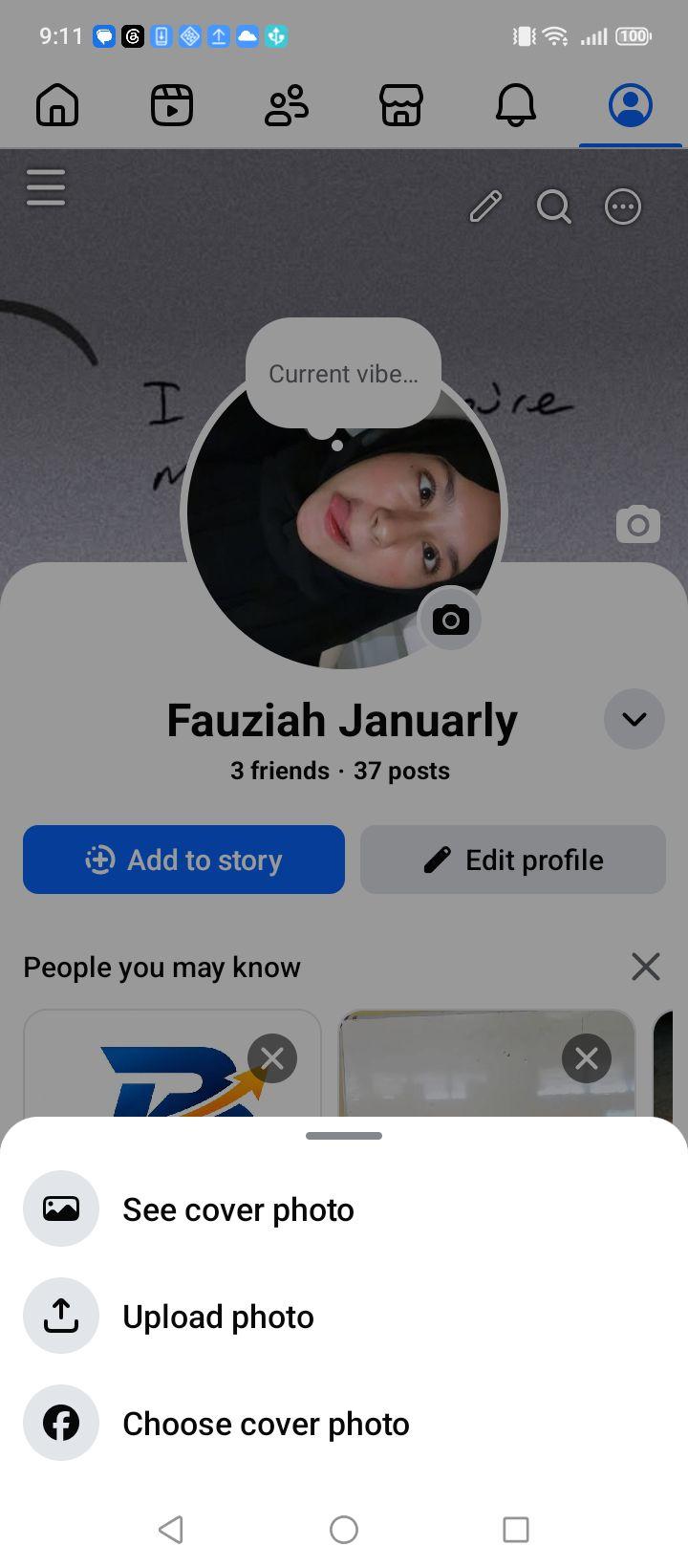Go to the Home feed tab
This screenshot has width=688, height=1568.
click(57, 105)
